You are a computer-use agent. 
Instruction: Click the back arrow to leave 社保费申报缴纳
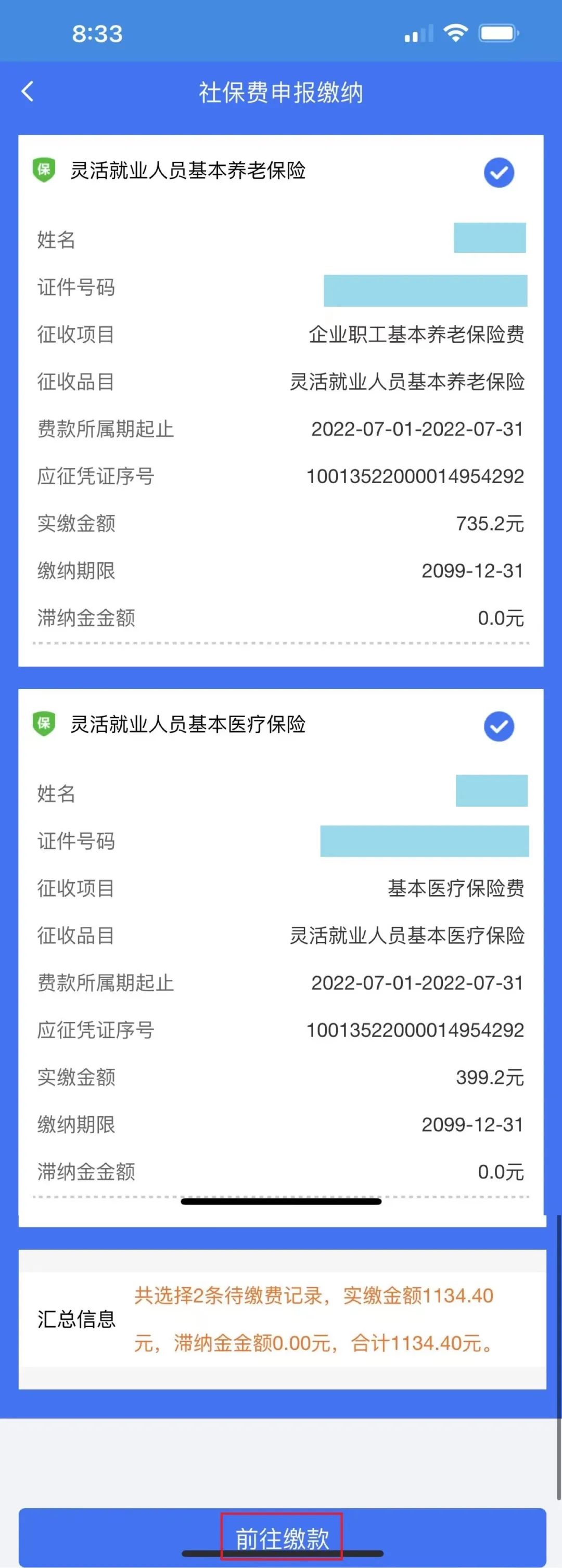28,93
